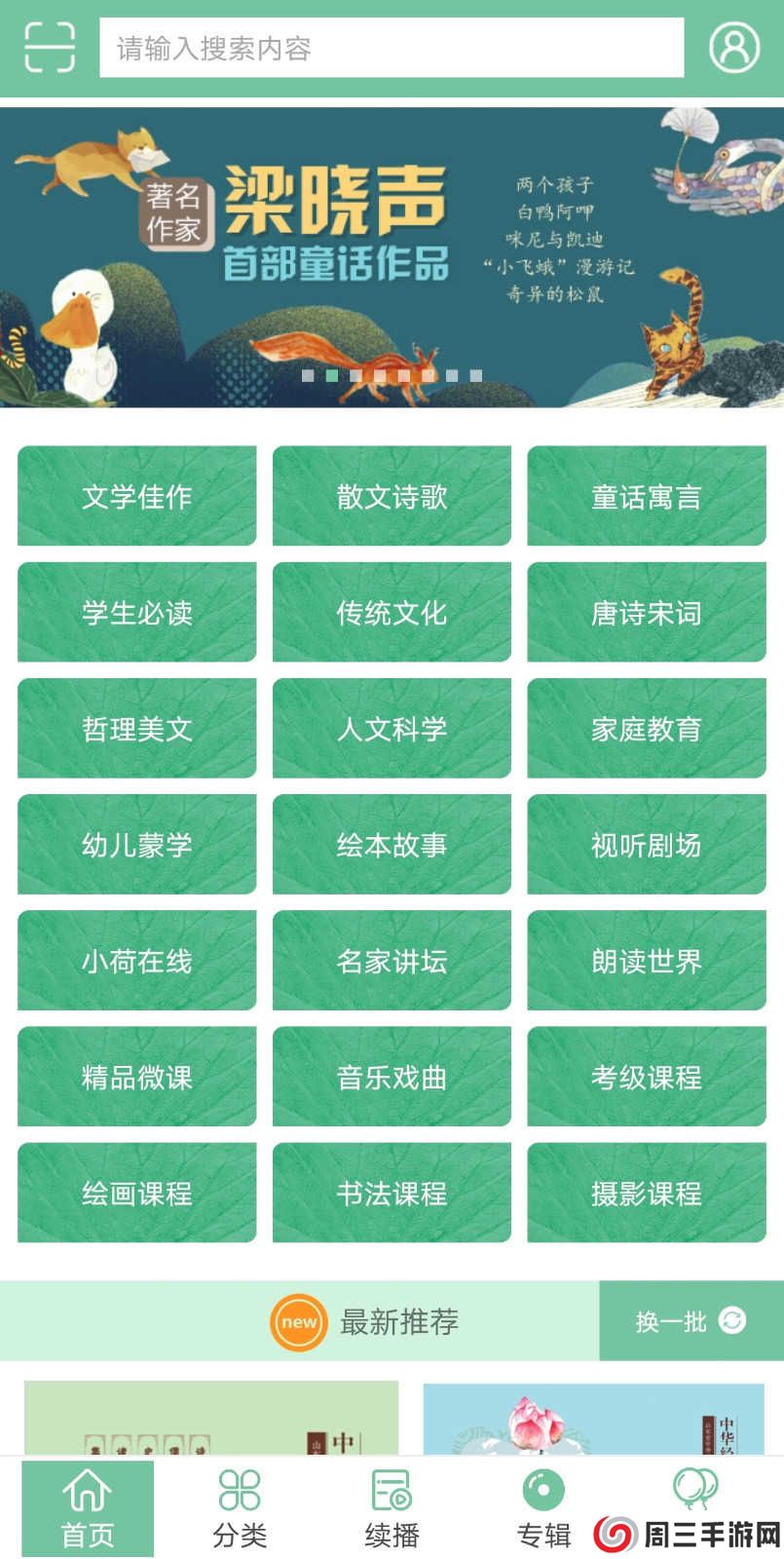Open the 文学佳作 category
The image size is (784, 1559).
pos(136,496)
